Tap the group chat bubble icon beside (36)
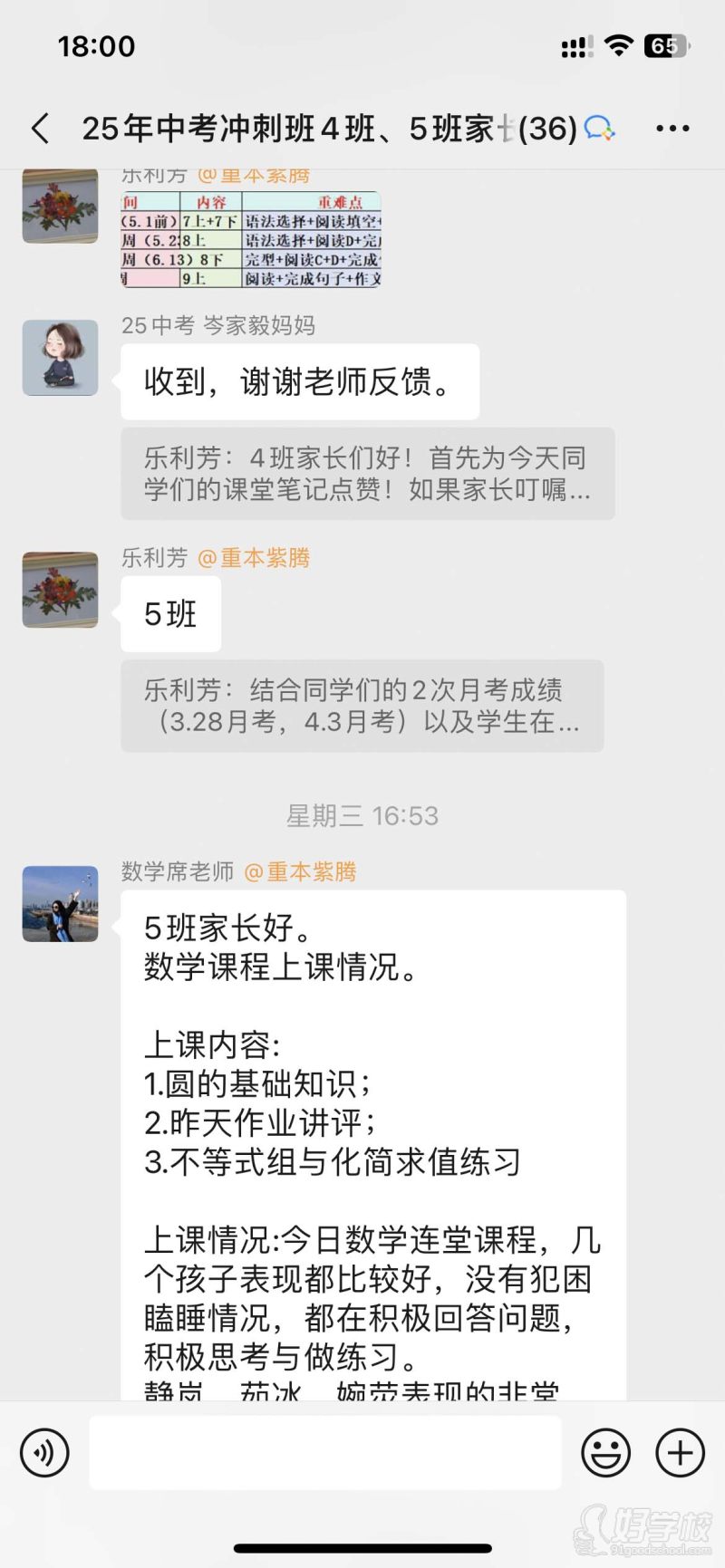The height and width of the screenshot is (1568, 725). [x=601, y=129]
